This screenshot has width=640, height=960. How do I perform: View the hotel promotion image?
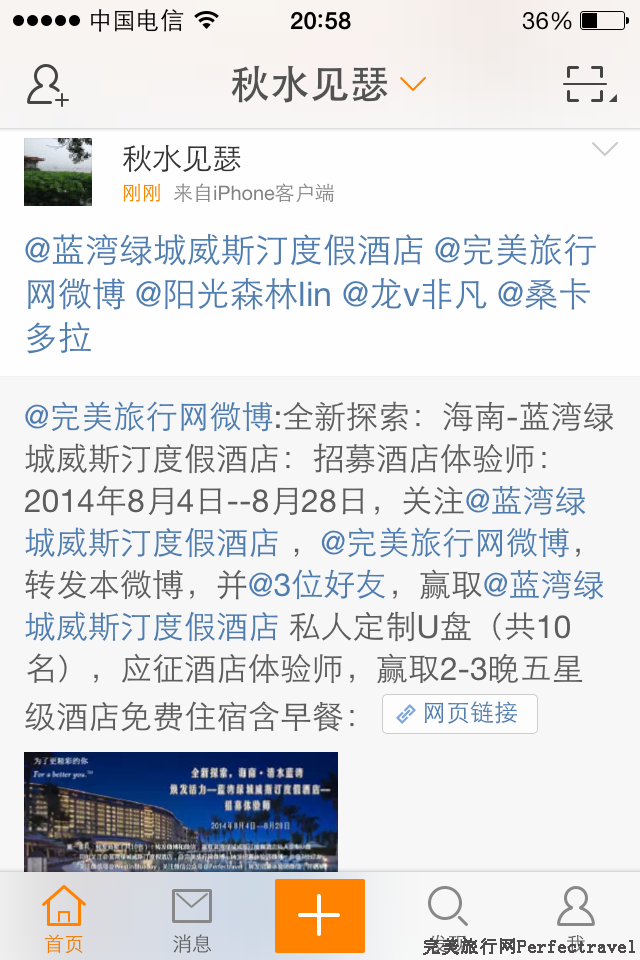tap(181, 812)
